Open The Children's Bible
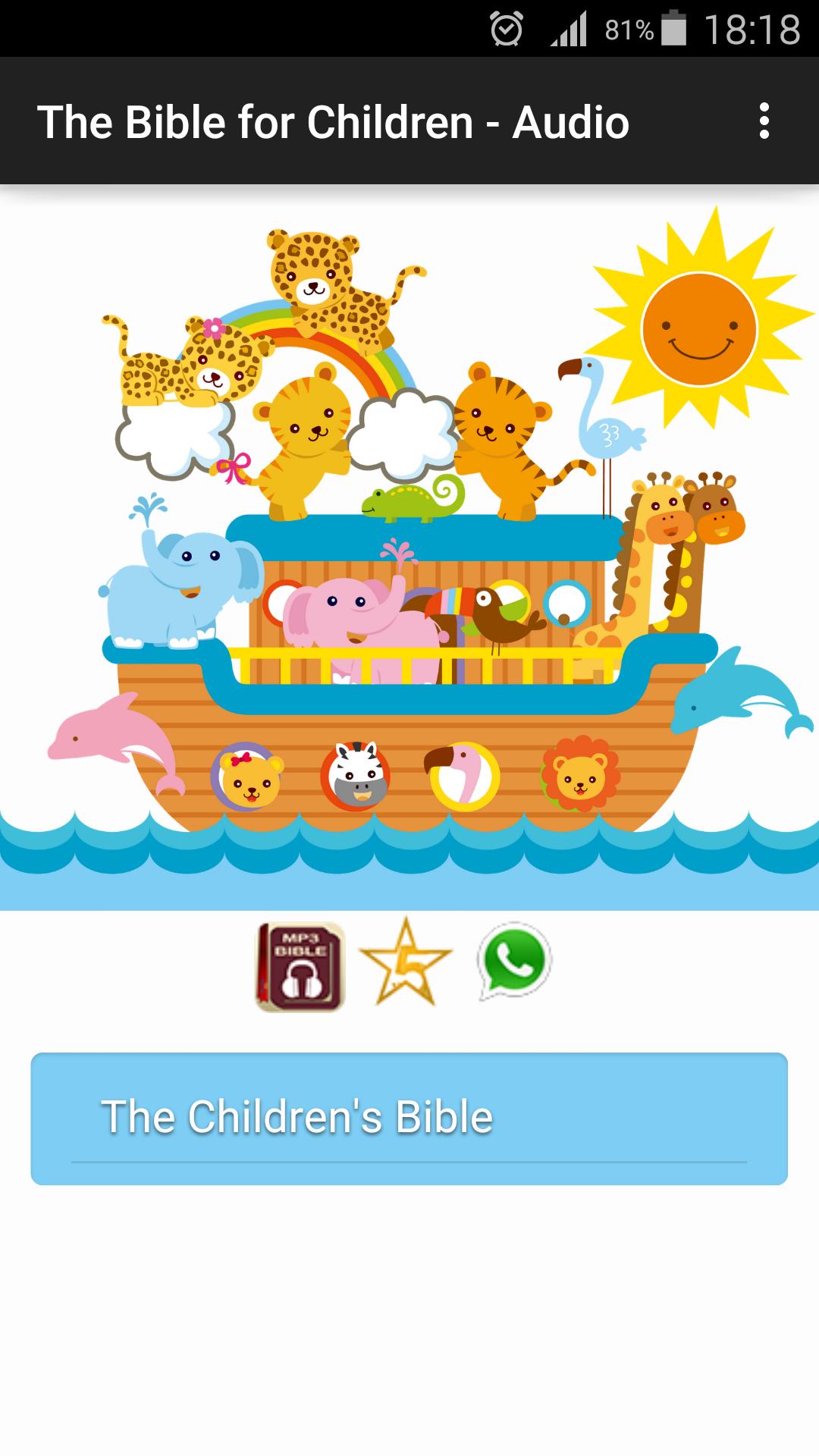Viewport: 819px width, 1456px height. point(409,1113)
